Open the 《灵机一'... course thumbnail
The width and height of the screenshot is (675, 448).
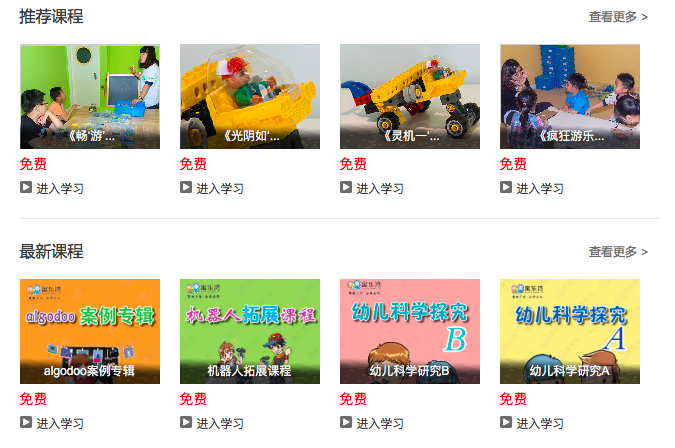(410, 96)
